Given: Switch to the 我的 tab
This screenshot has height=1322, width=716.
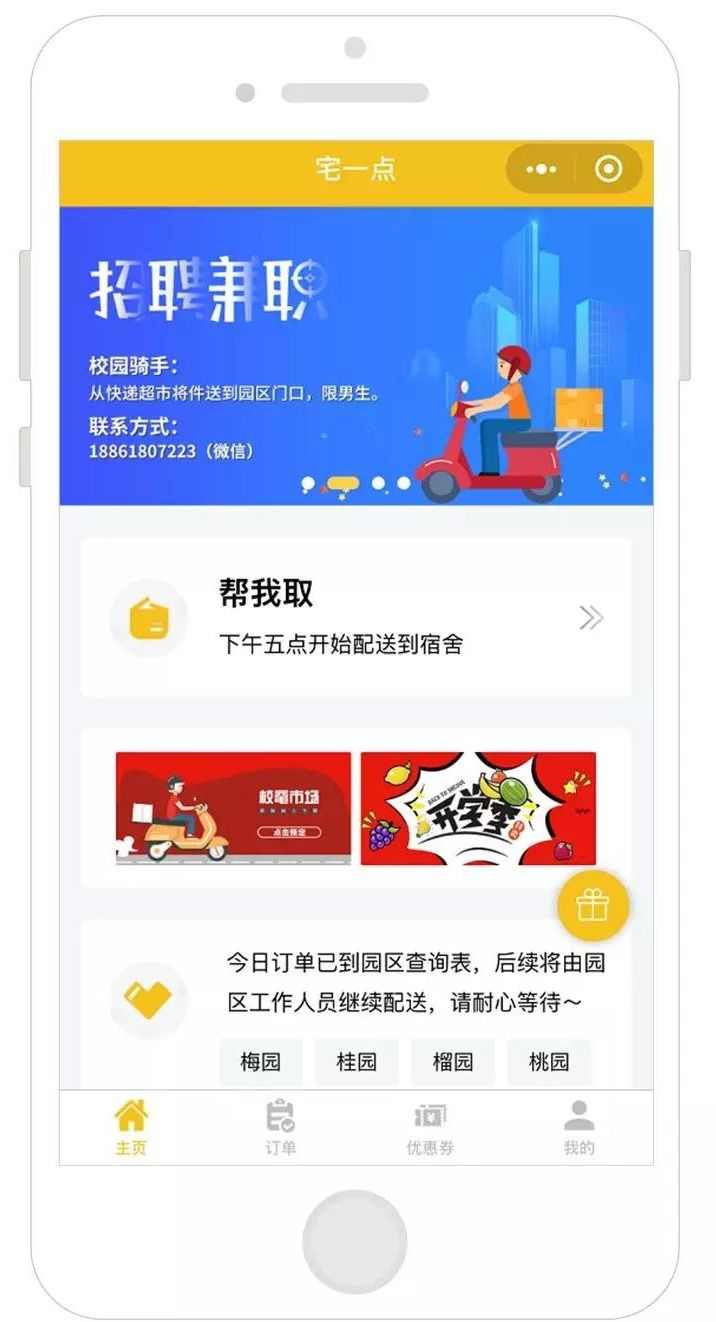Looking at the screenshot, I should click(579, 1128).
